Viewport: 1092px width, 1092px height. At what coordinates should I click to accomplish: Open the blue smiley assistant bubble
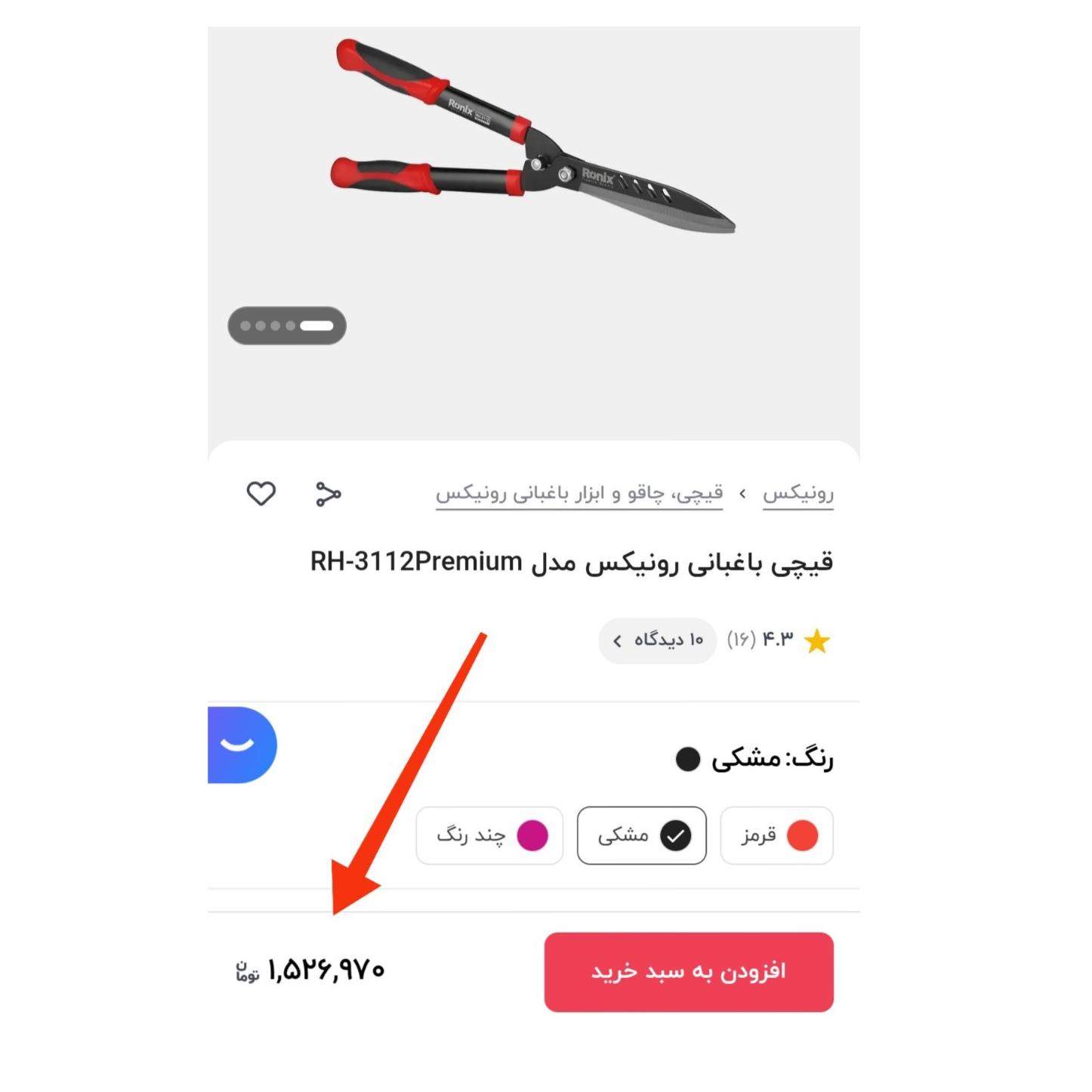coord(239,745)
